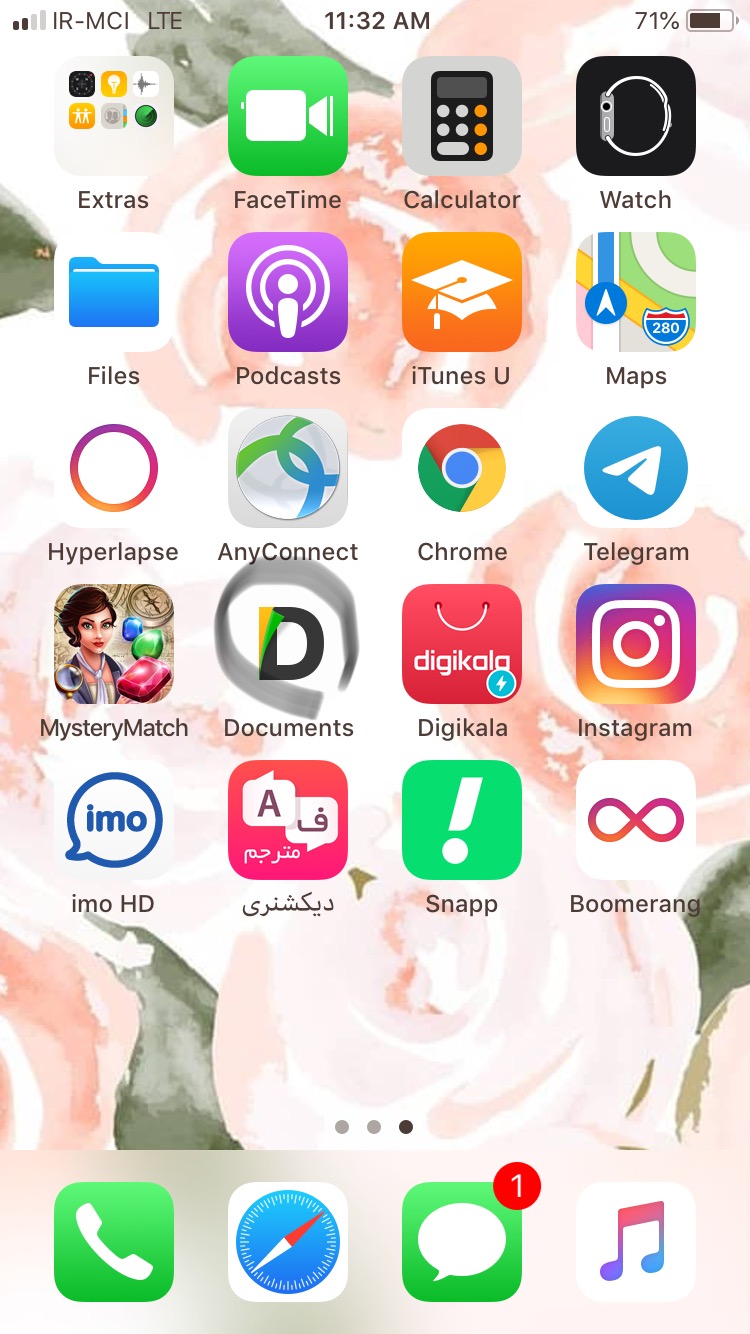The width and height of the screenshot is (750, 1334).
Task: Launch Instagram
Action: 636,644
